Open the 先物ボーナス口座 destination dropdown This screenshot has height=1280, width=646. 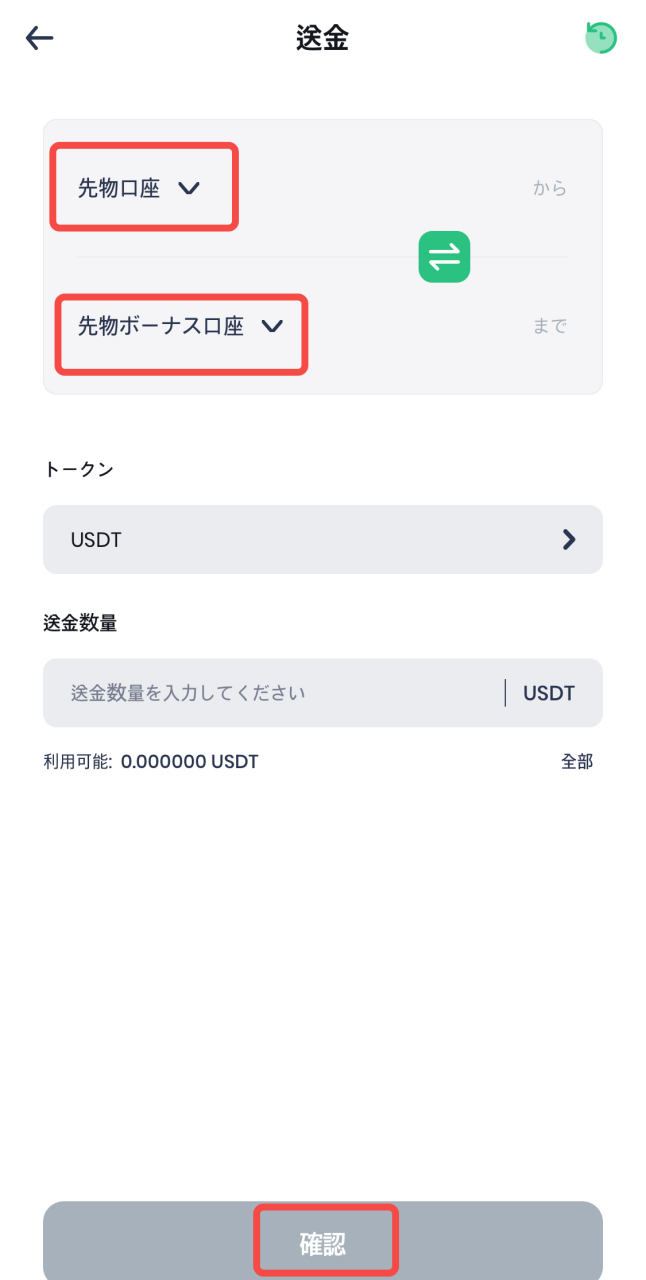[180, 327]
